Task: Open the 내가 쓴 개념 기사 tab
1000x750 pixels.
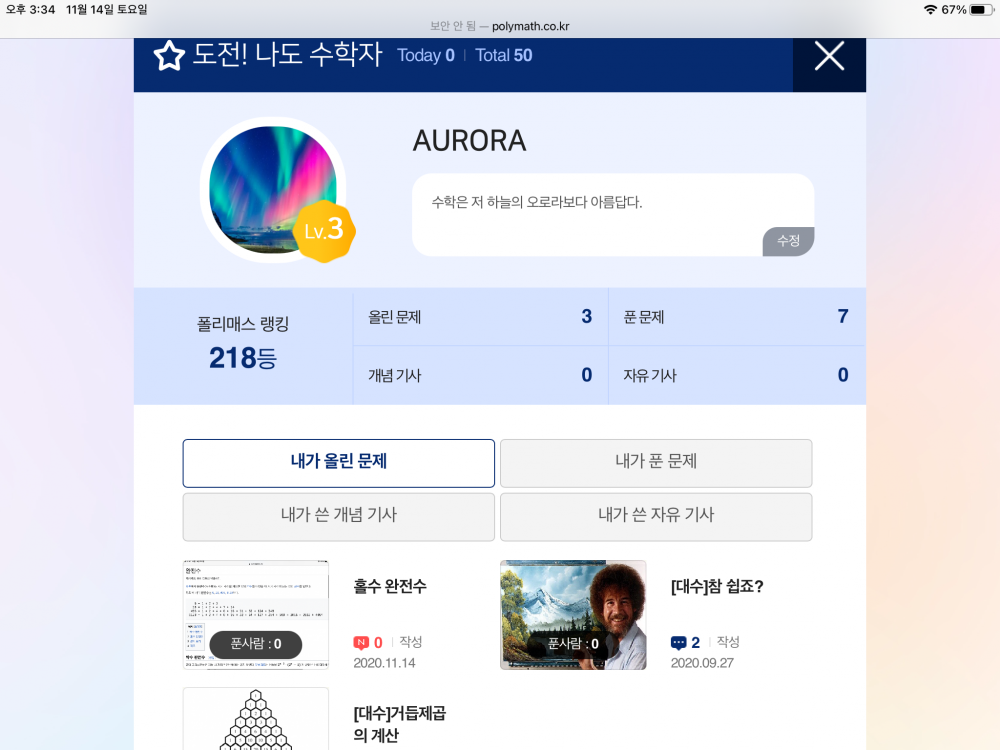Action: click(x=338, y=515)
